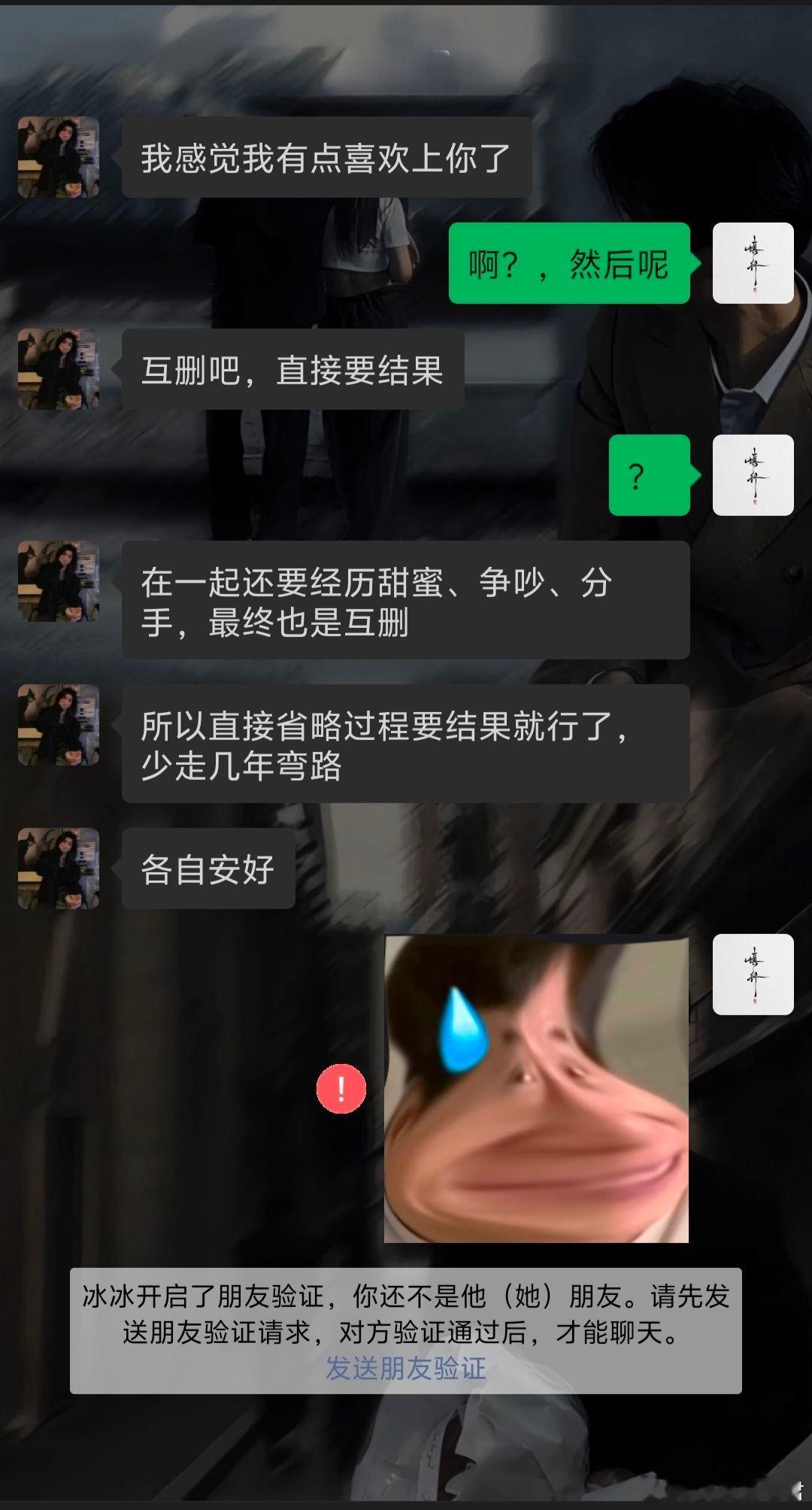Tap the red failed-send exclamation icon
The image size is (812, 1510).
click(341, 1088)
